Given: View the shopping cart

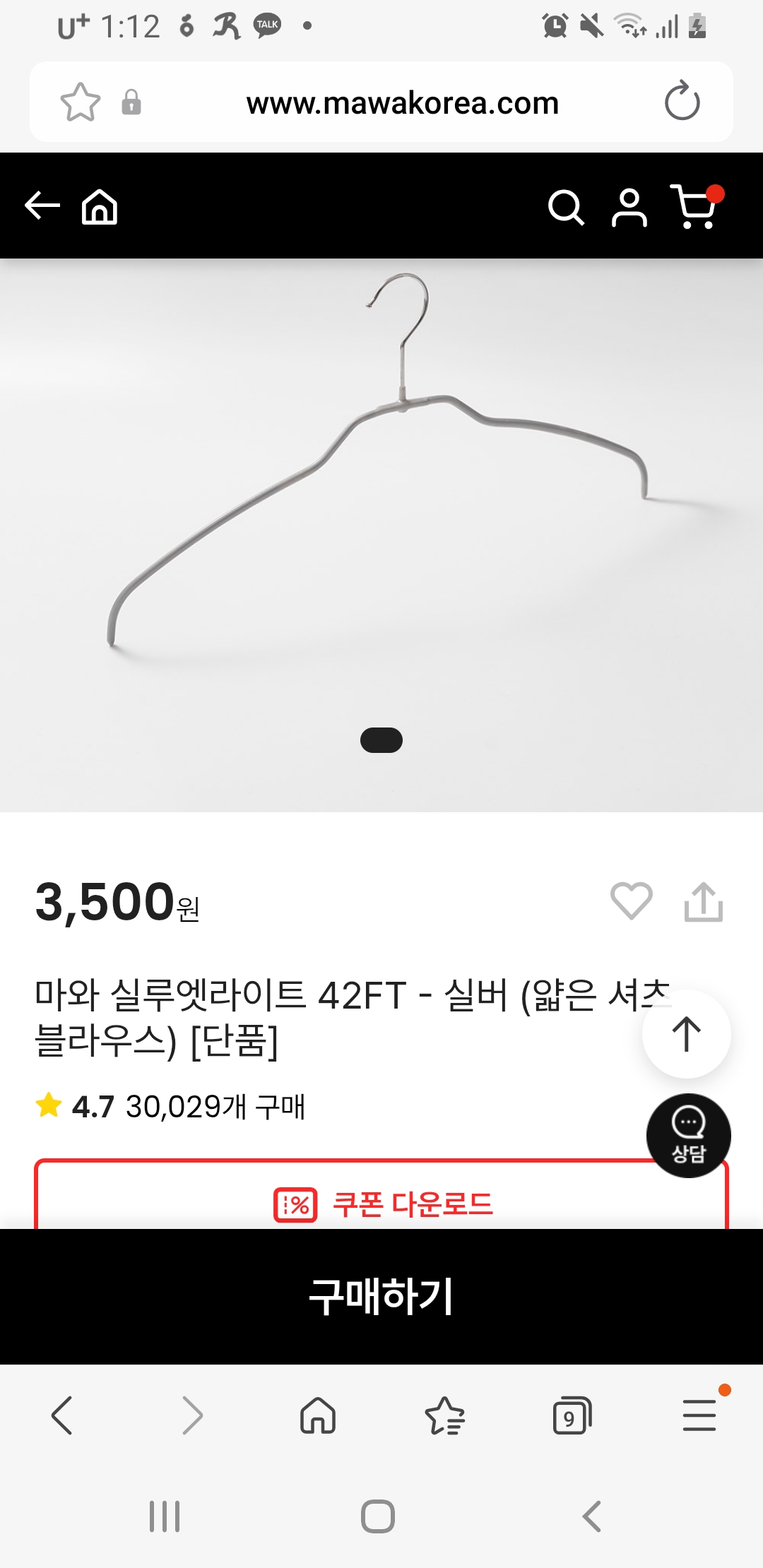Looking at the screenshot, I should tap(696, 206).
